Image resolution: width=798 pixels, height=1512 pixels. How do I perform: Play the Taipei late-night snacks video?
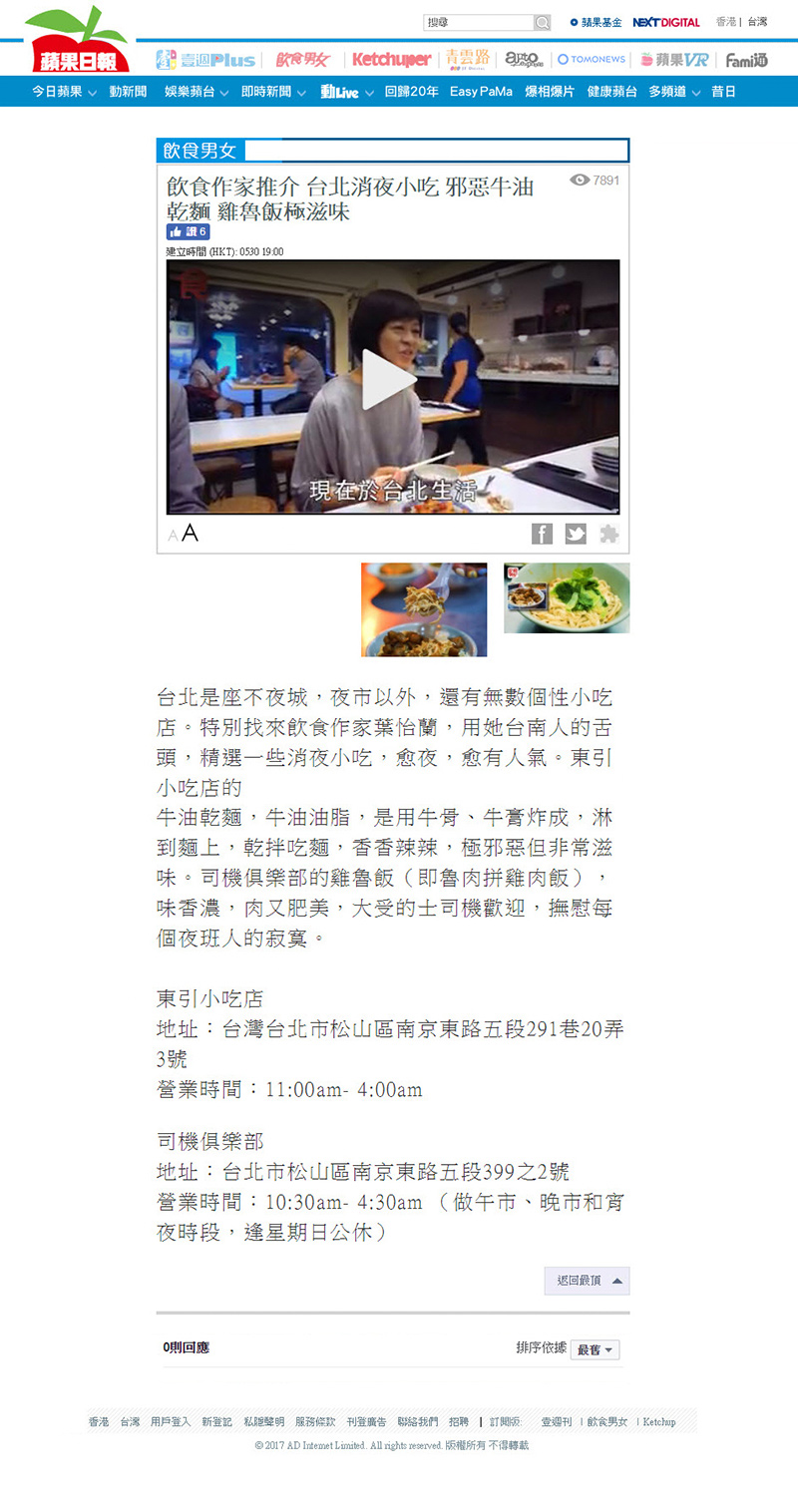(x=389, y=380)
